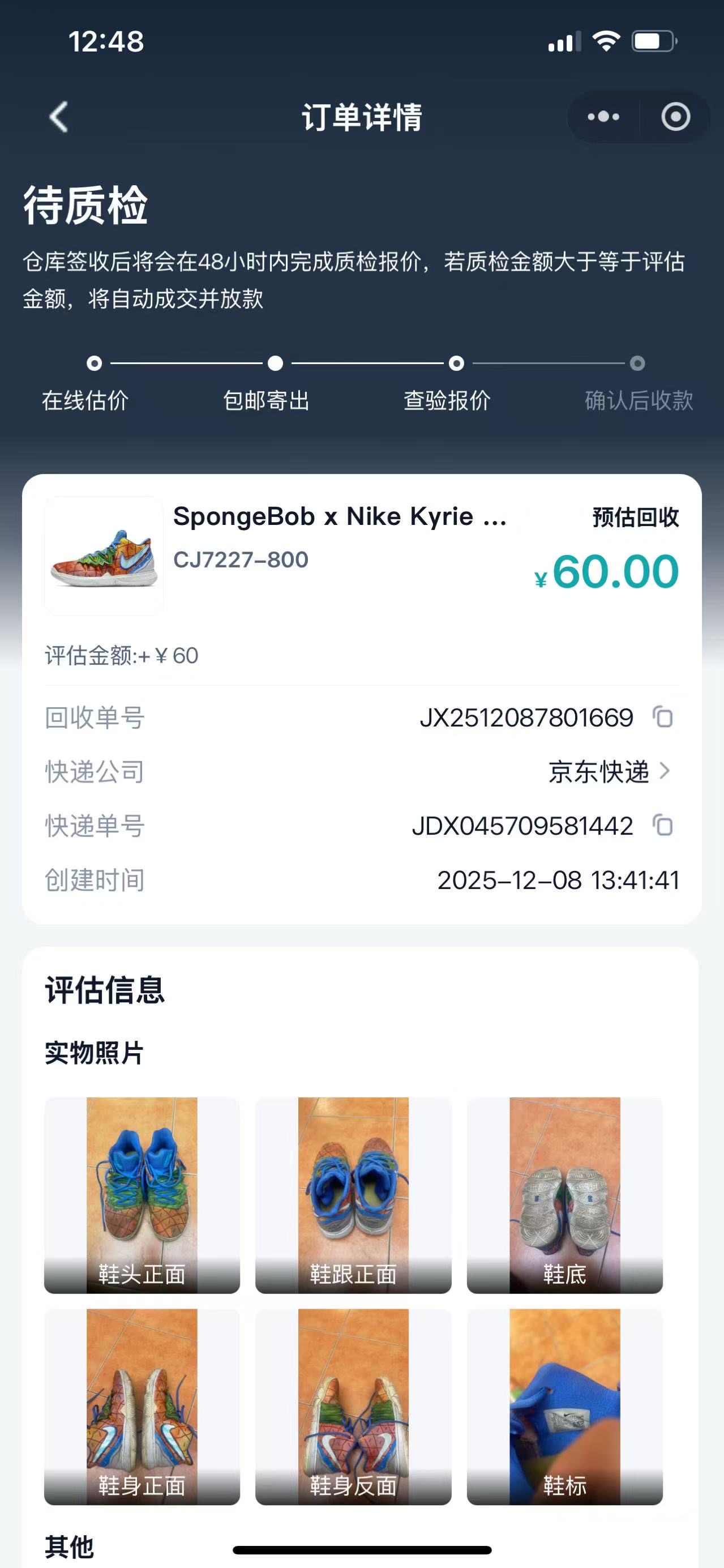
Task: Copy the tracking number JDX045709581442
Action: (663, 826)
